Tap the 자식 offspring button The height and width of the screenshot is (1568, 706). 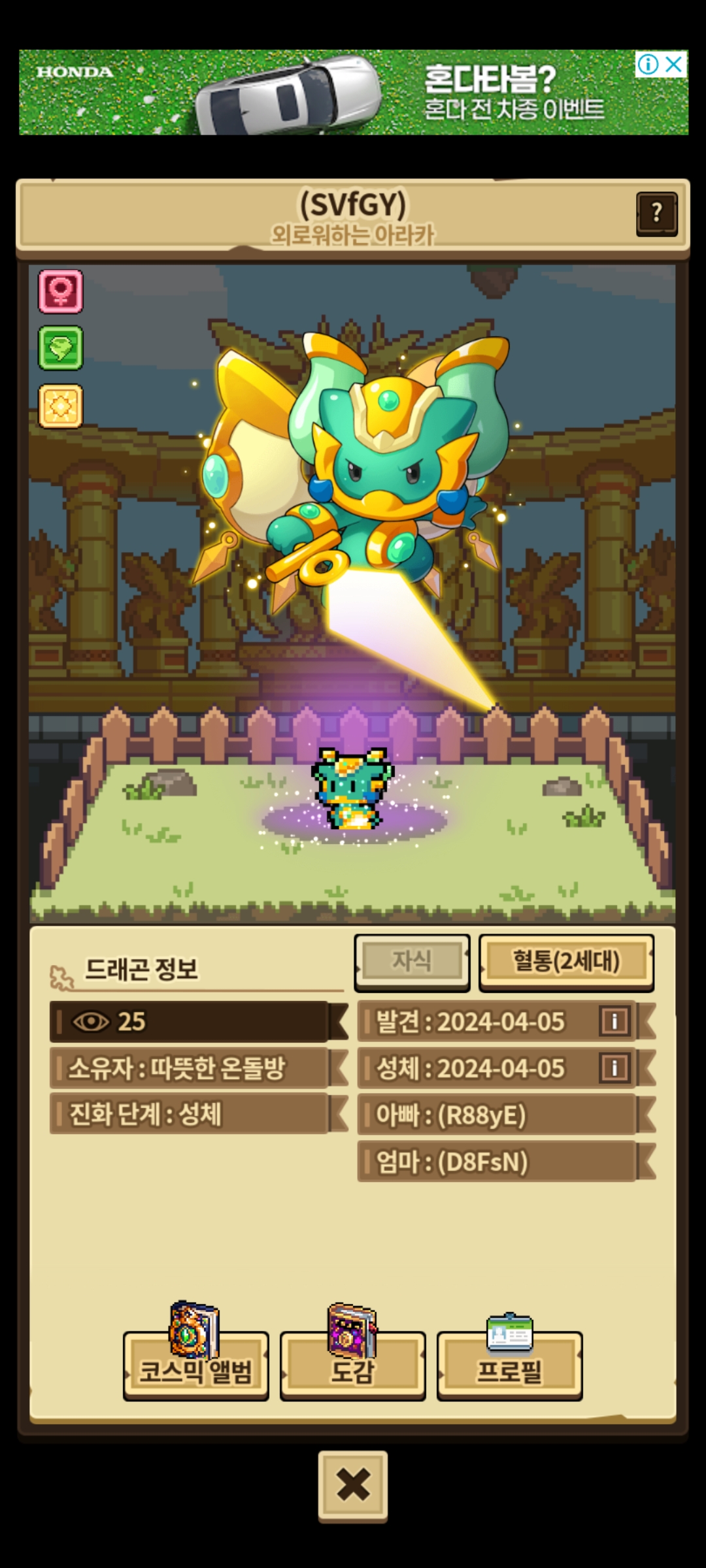(x=412, y=961)
